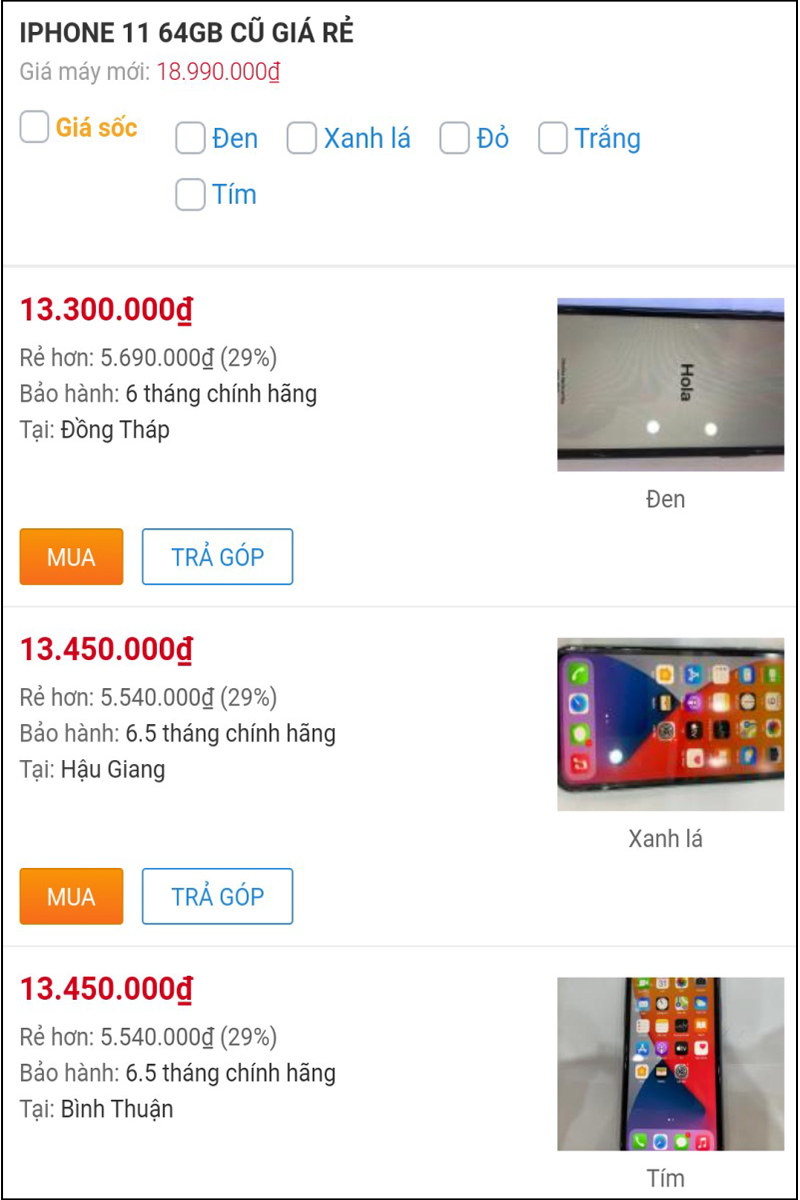The height and width of the screenshot is (1200, 800).
Task: Choose TRẢ GÓP for the Đồng Tháp listing
Action: (217, 557)
